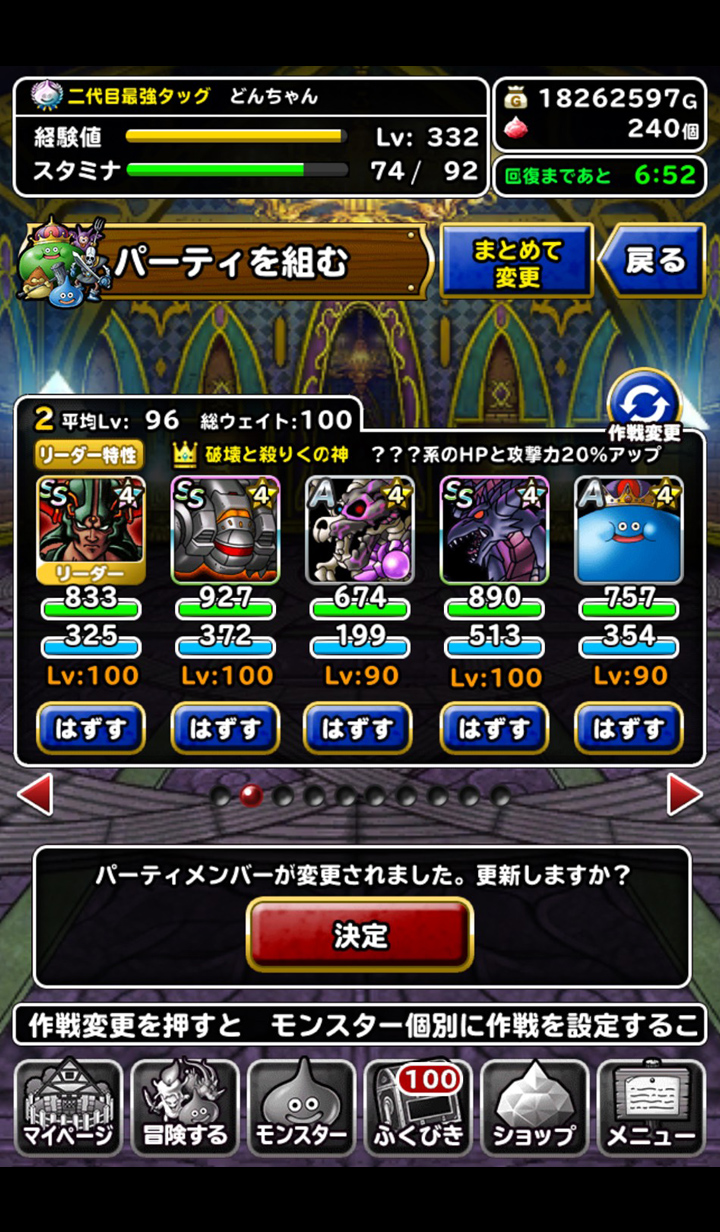Open the メニュー tab
Screen dimensions: 720x1232
pos(651,1108)
